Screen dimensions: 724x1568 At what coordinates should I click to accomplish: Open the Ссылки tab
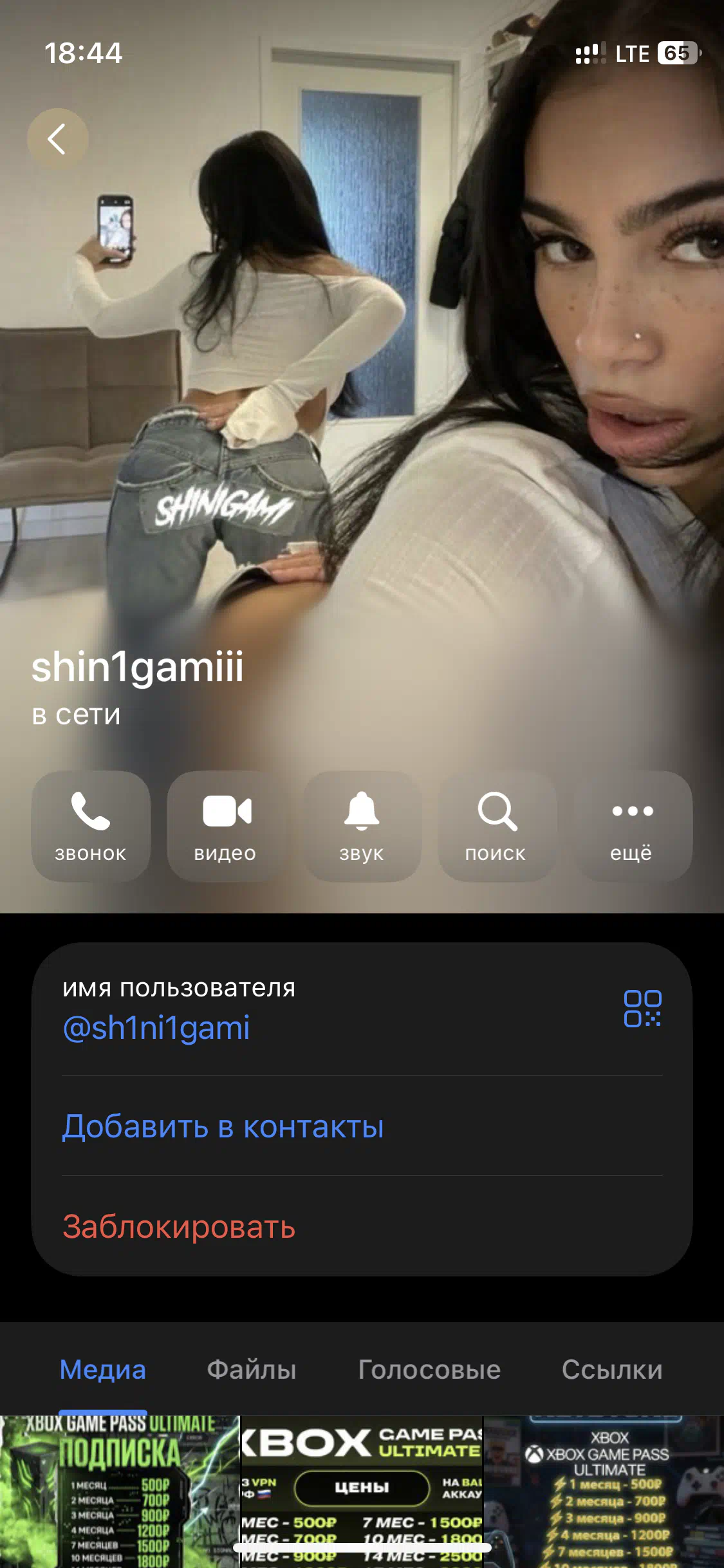click(x=612, y=1370)
